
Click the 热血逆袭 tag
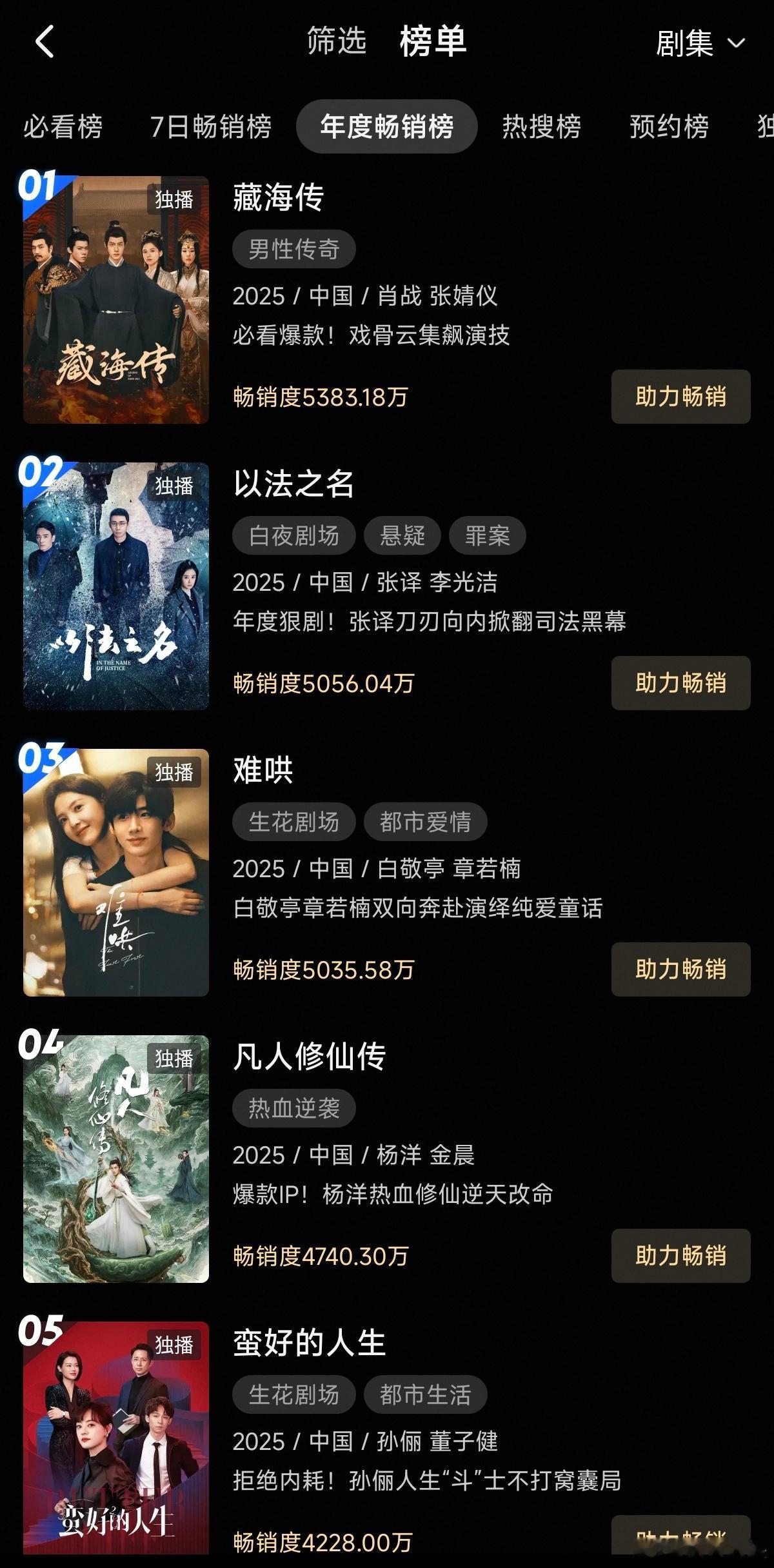pos(293,1107)
